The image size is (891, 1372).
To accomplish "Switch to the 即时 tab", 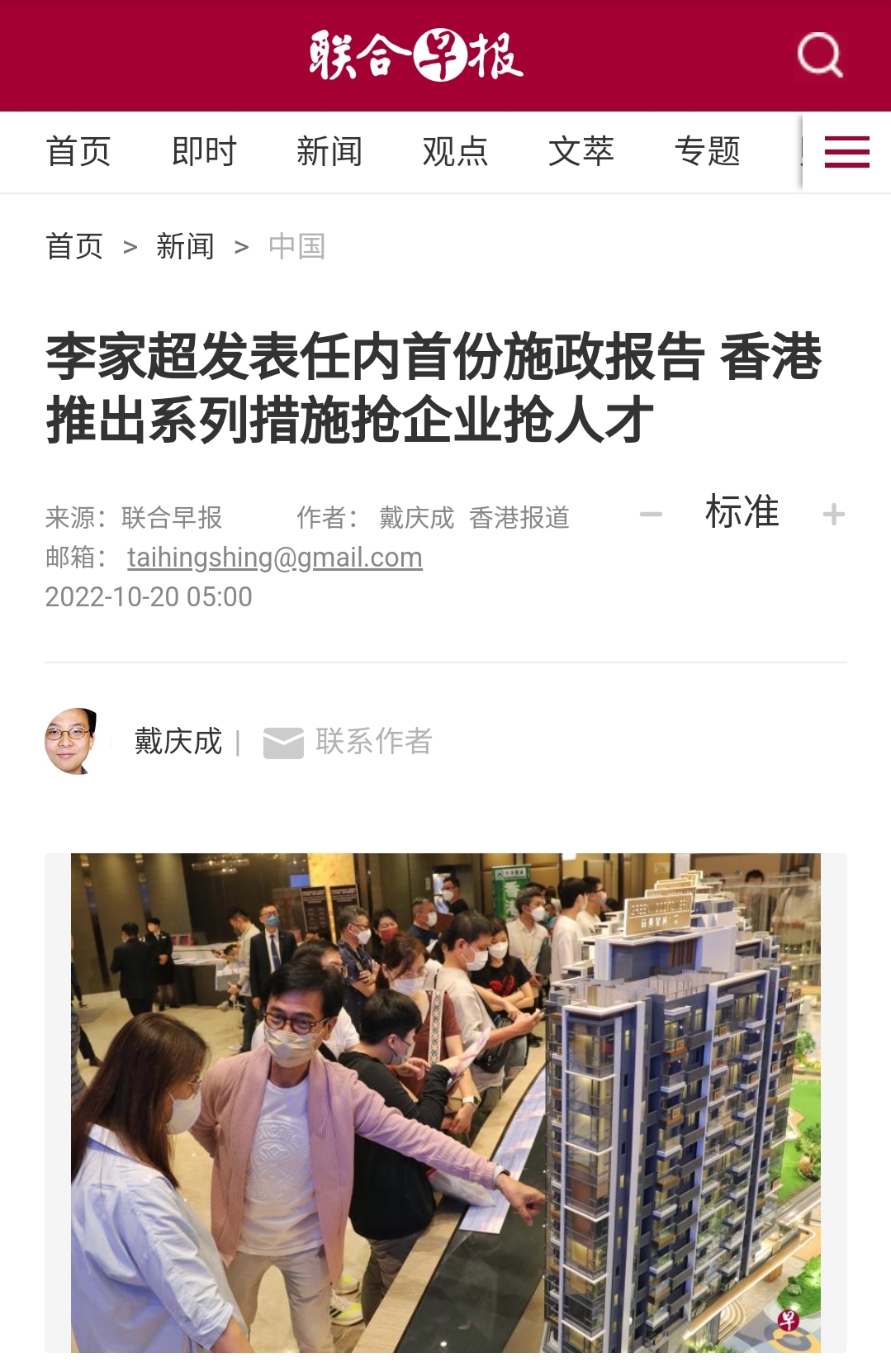I will click(x=204, y=152).
